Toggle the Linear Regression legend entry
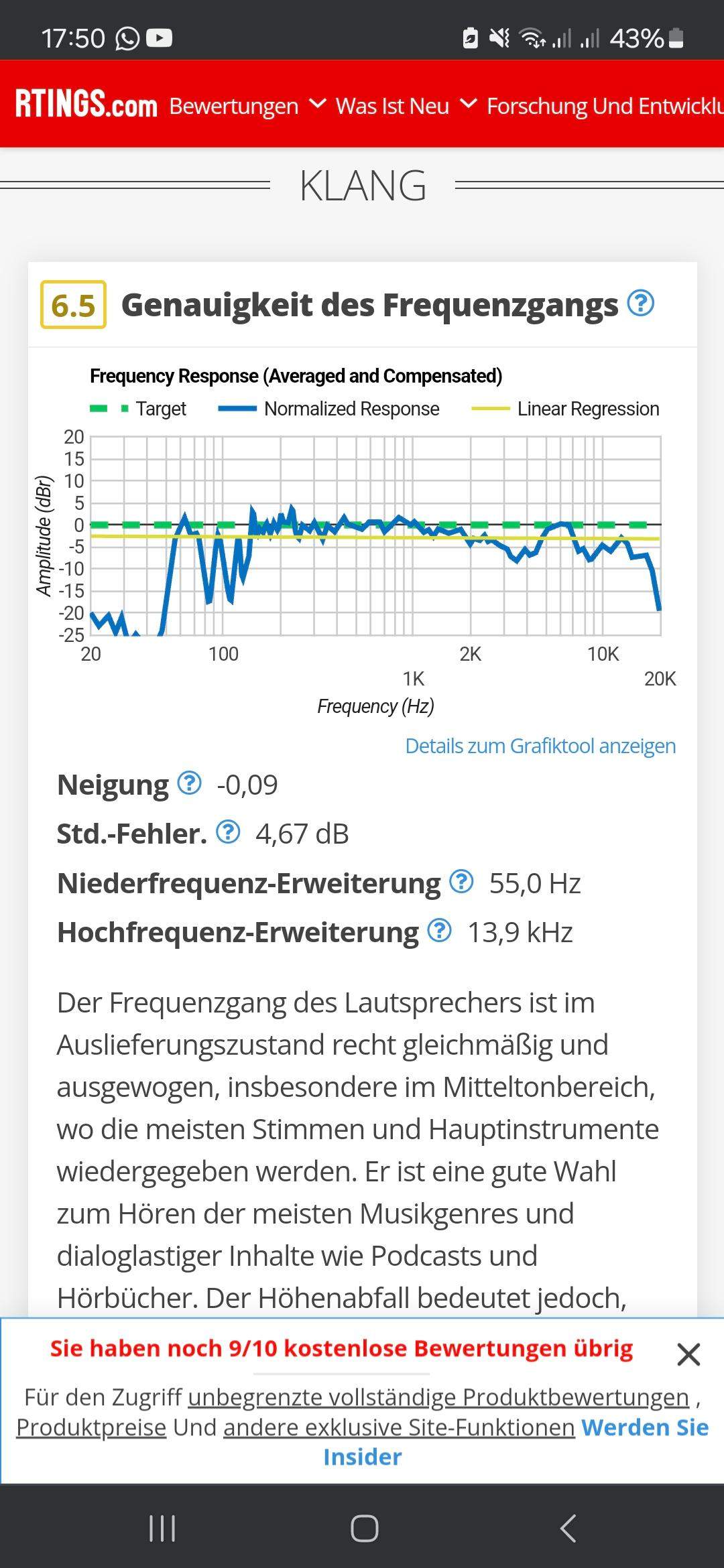 pos(566,408)
